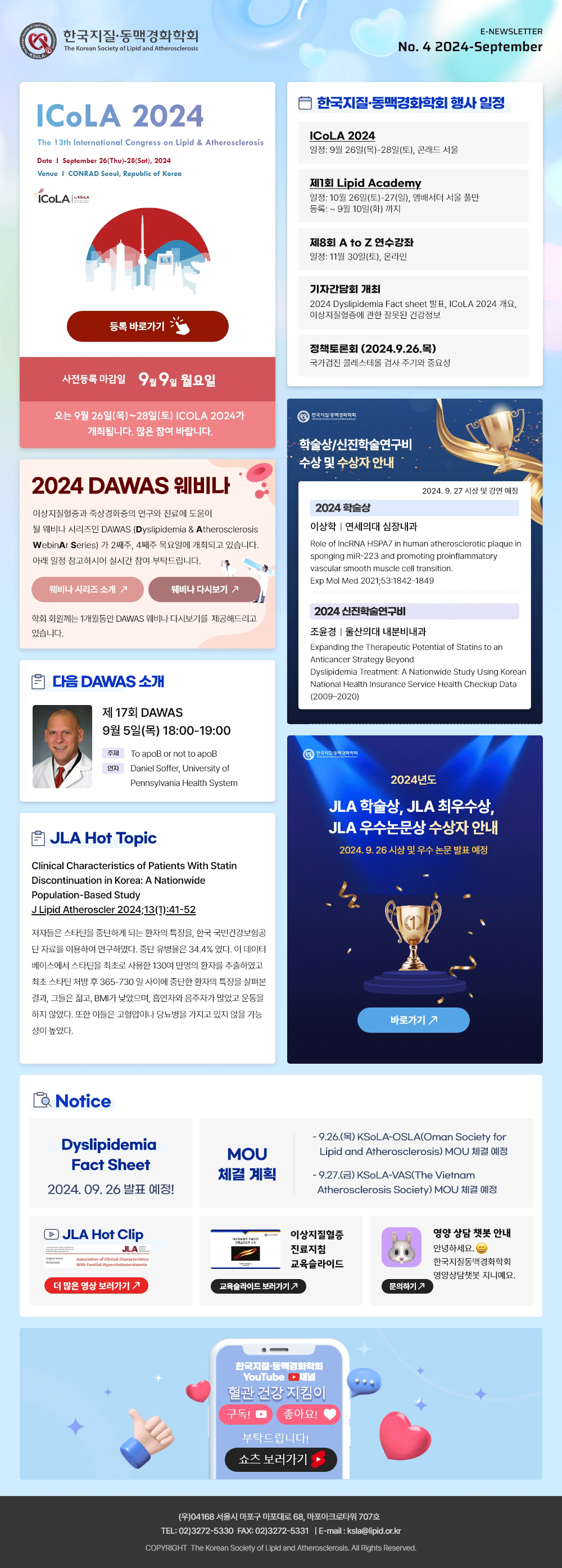Tap the 좋아요! like button
Screen dimensions: 562x1568
(x=309, y=1414)
